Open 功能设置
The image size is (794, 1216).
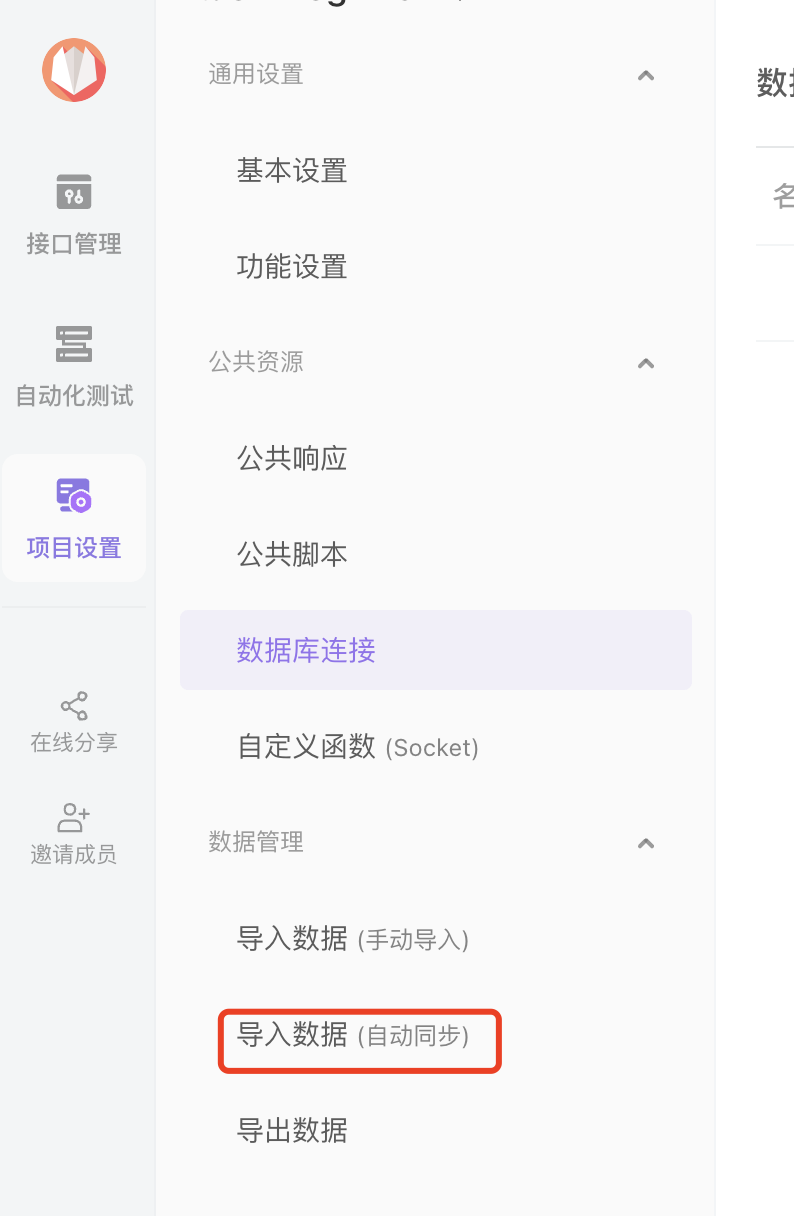292,267
